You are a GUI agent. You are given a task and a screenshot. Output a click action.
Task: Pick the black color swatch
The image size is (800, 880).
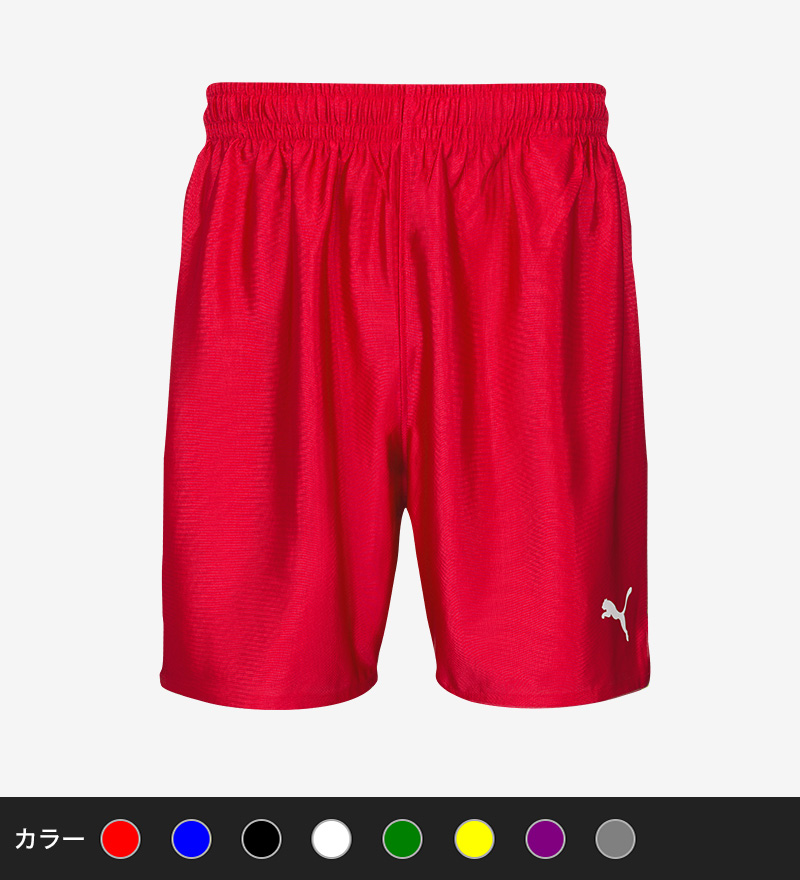point(261,839)
